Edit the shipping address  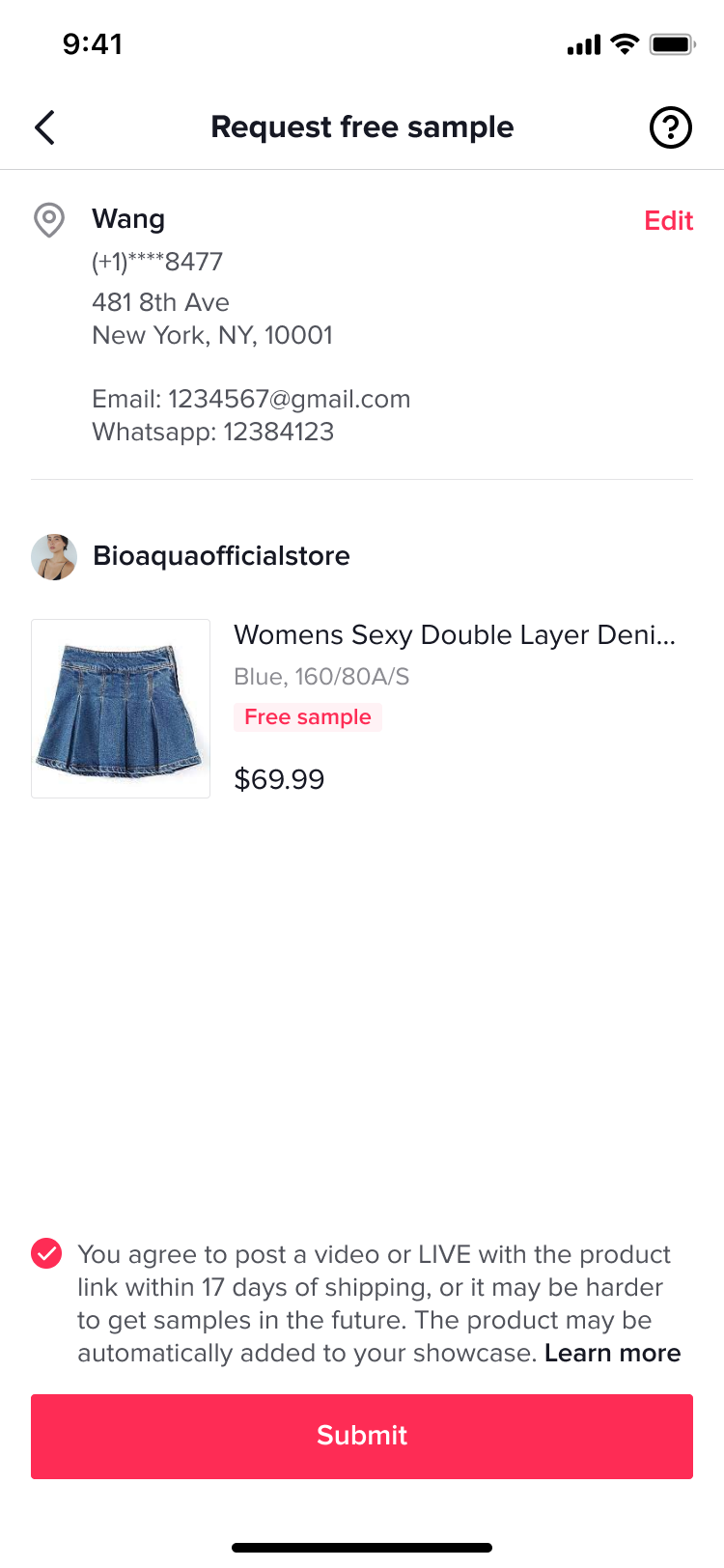tap(668, 221)
